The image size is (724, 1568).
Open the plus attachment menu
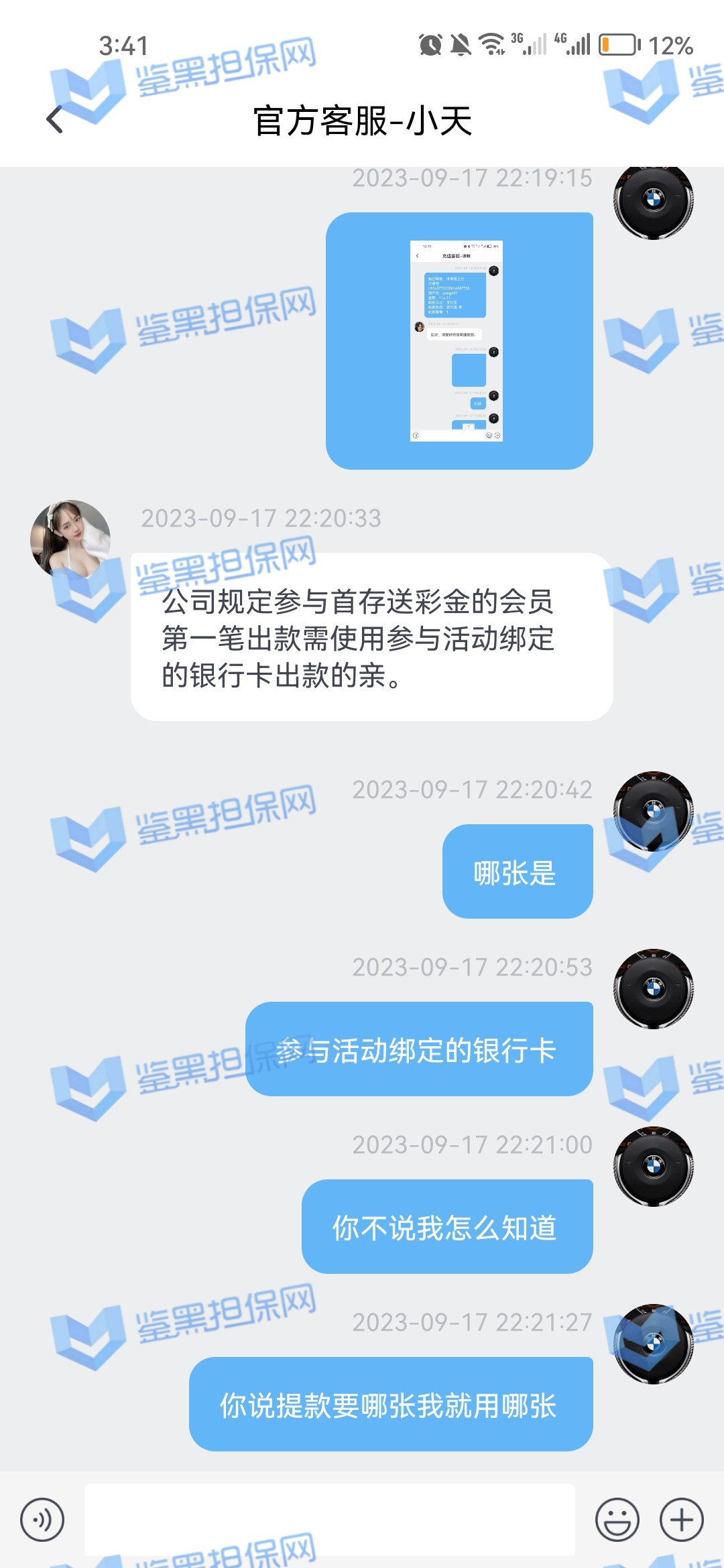pyautogui.click(x=681, y=1520)
